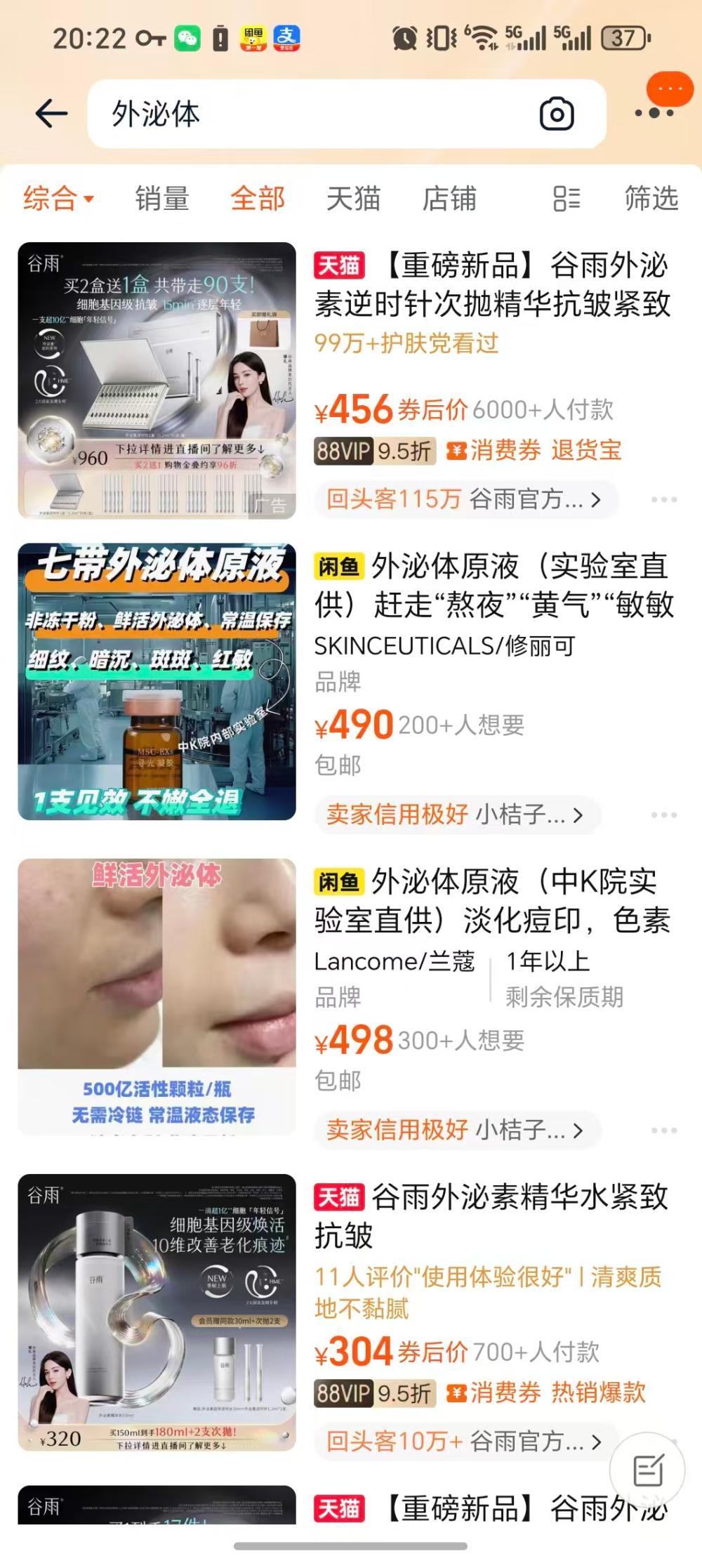
Task: View 外泌体原液 修丽可 listing at ¥490
Action: click(x=491, y=585)
